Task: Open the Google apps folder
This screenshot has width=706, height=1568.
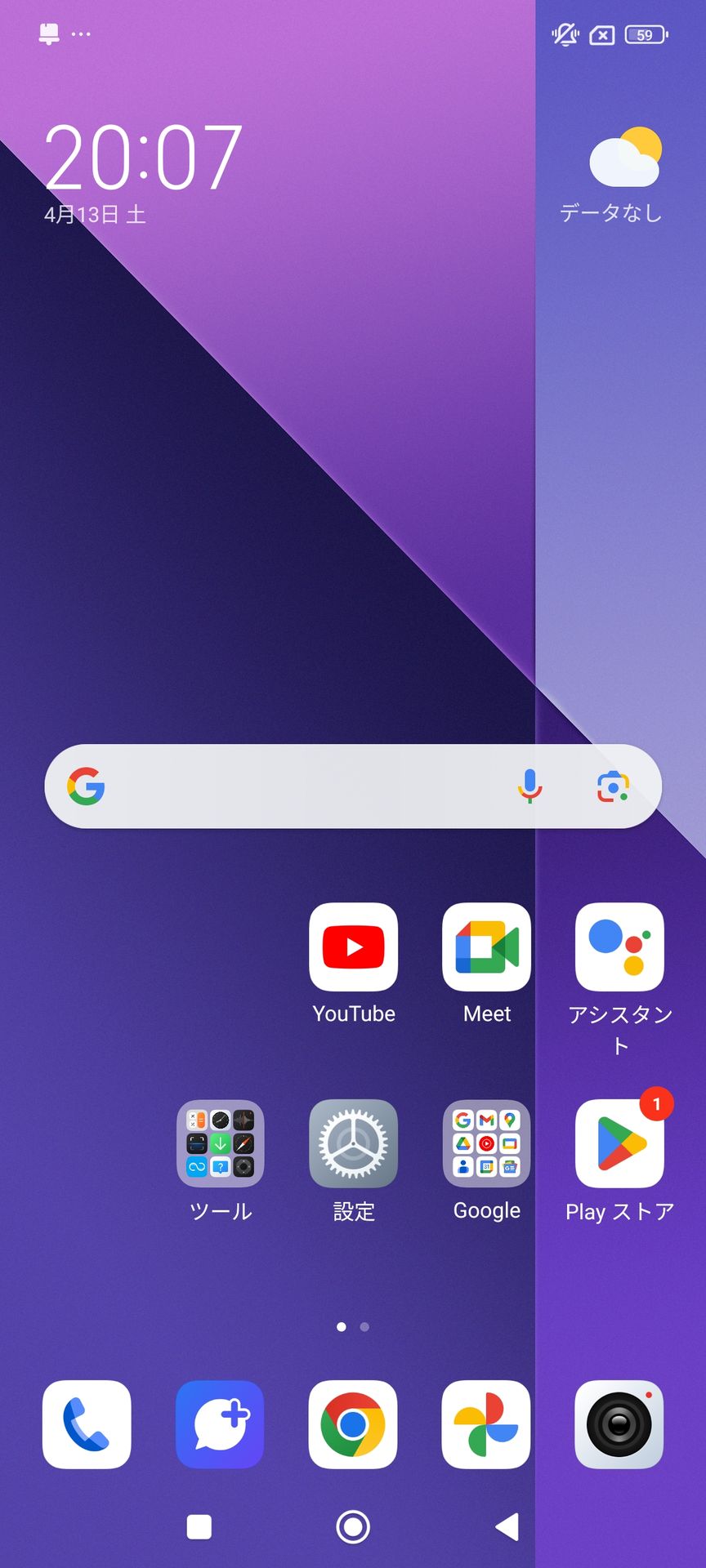Action: (486, 1143)
